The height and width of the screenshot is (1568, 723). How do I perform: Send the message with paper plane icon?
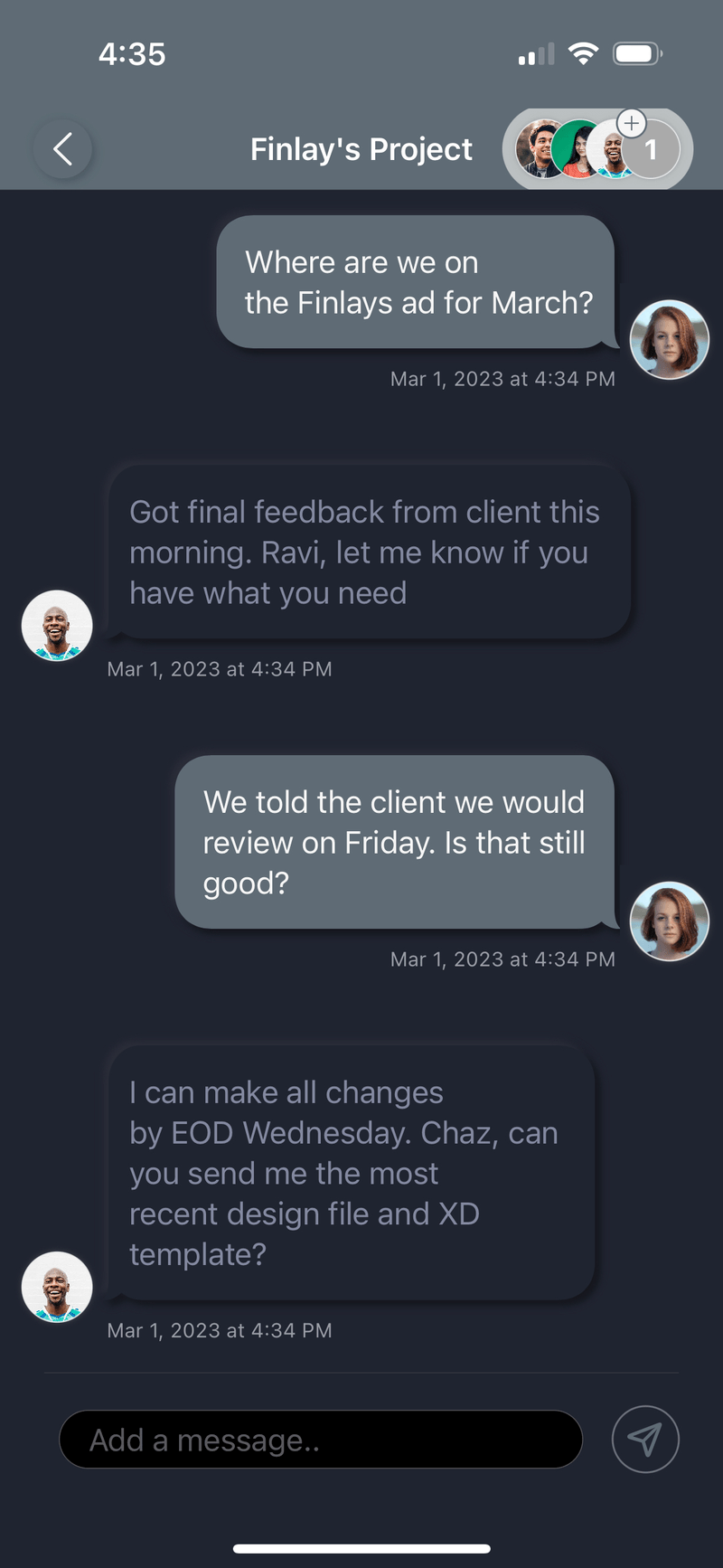[x=644, y=1439]
